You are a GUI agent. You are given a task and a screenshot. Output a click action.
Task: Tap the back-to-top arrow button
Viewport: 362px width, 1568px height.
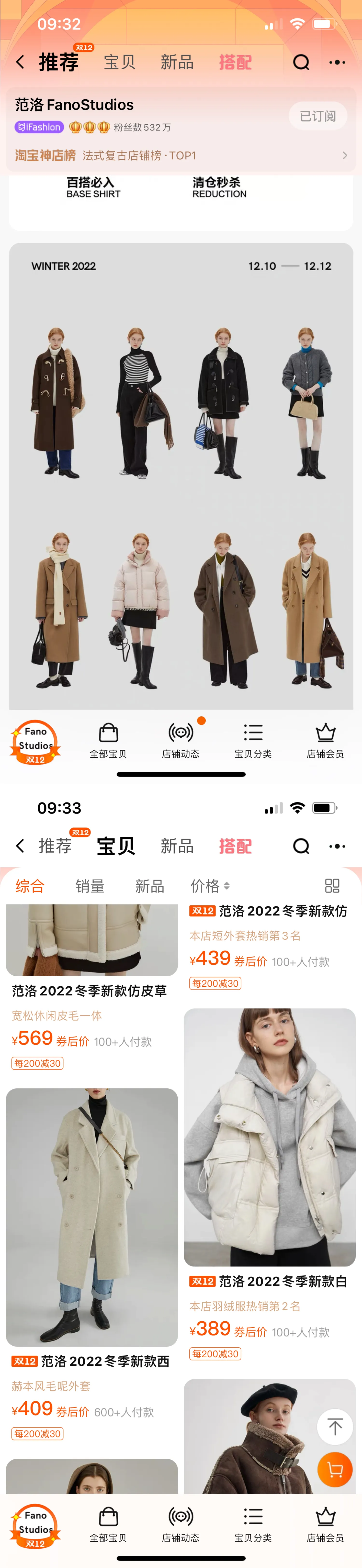[335, 1427]
